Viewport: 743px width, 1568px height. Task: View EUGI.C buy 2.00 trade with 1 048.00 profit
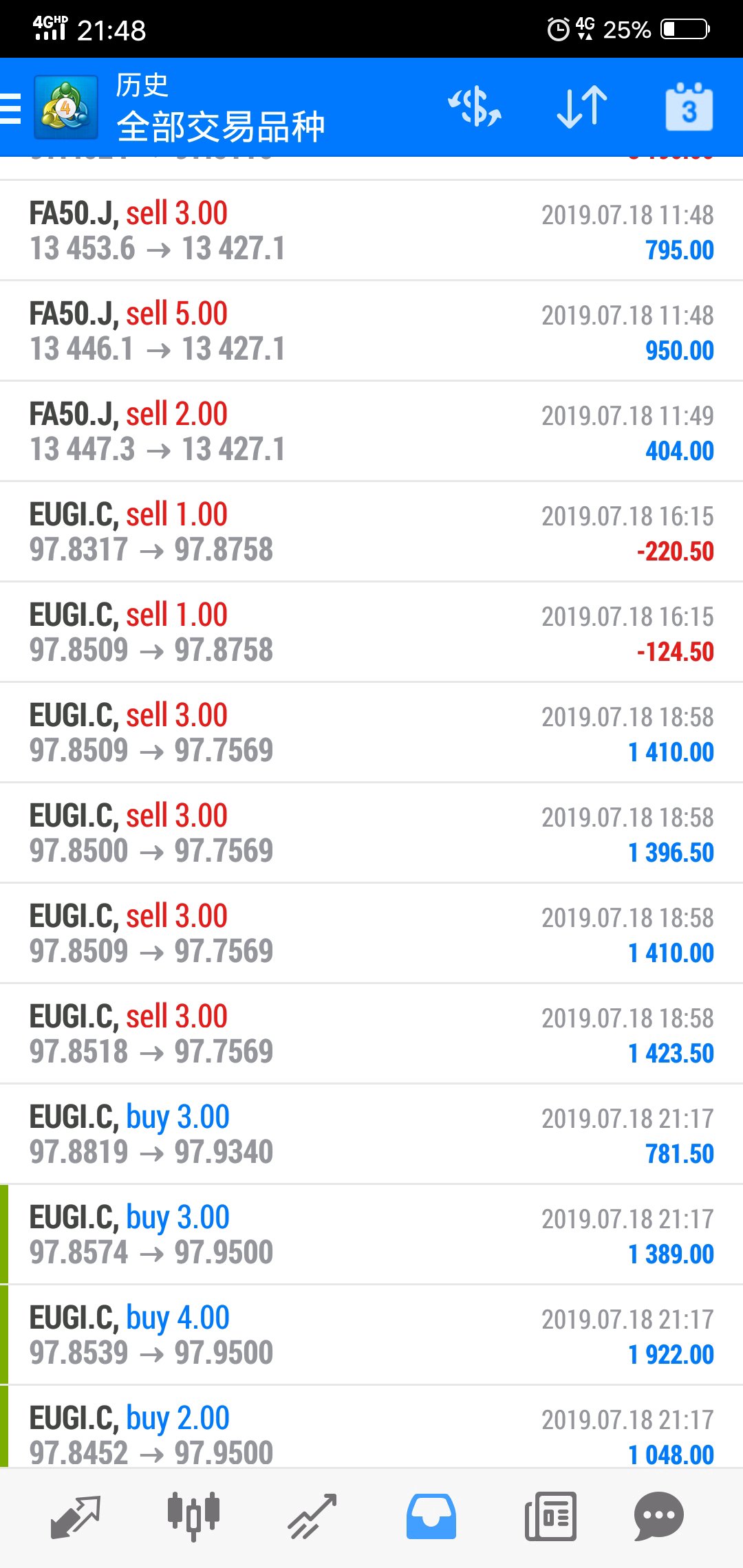click(x=371, y=1433)
